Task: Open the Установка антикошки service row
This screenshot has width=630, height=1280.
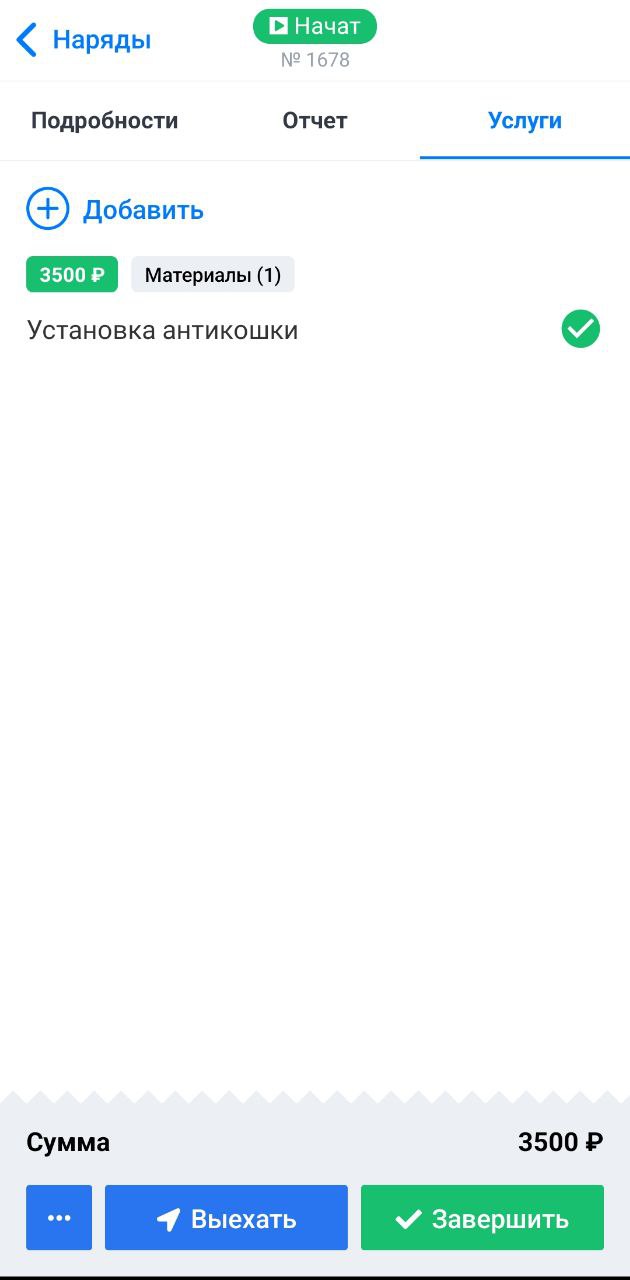Action: (x=313, y=330)
